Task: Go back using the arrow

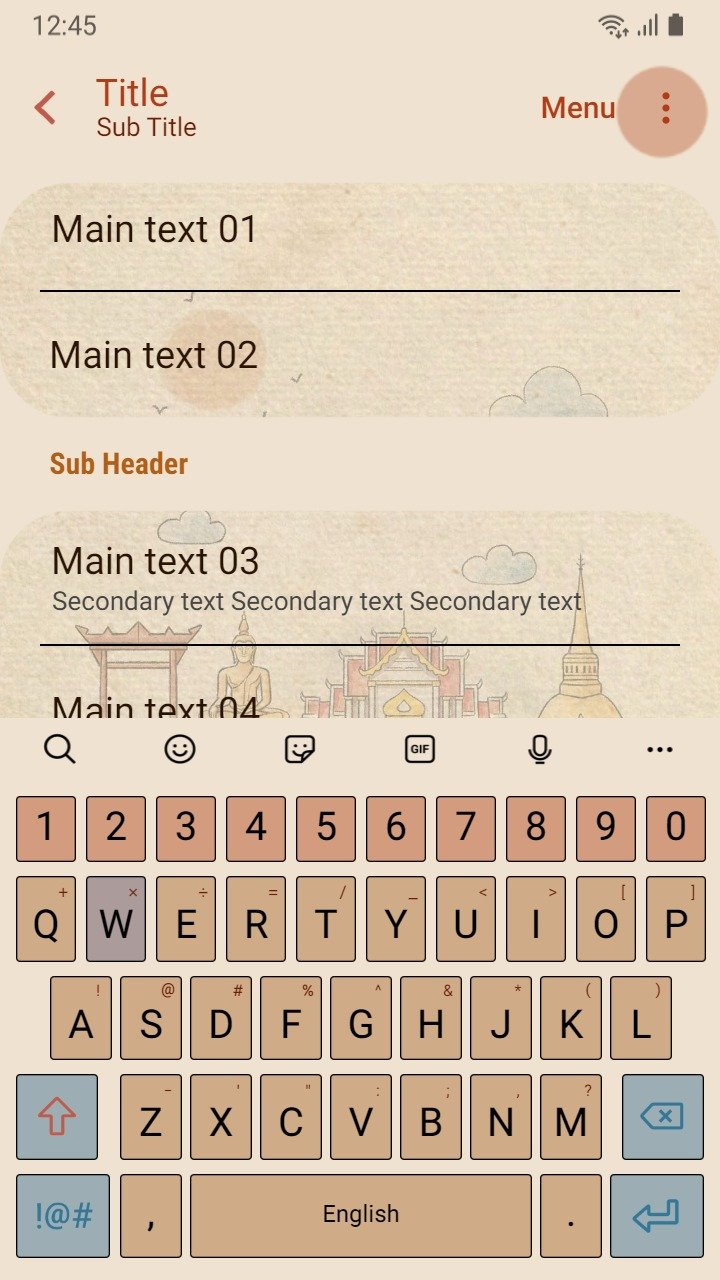Action: click(45, 108)
